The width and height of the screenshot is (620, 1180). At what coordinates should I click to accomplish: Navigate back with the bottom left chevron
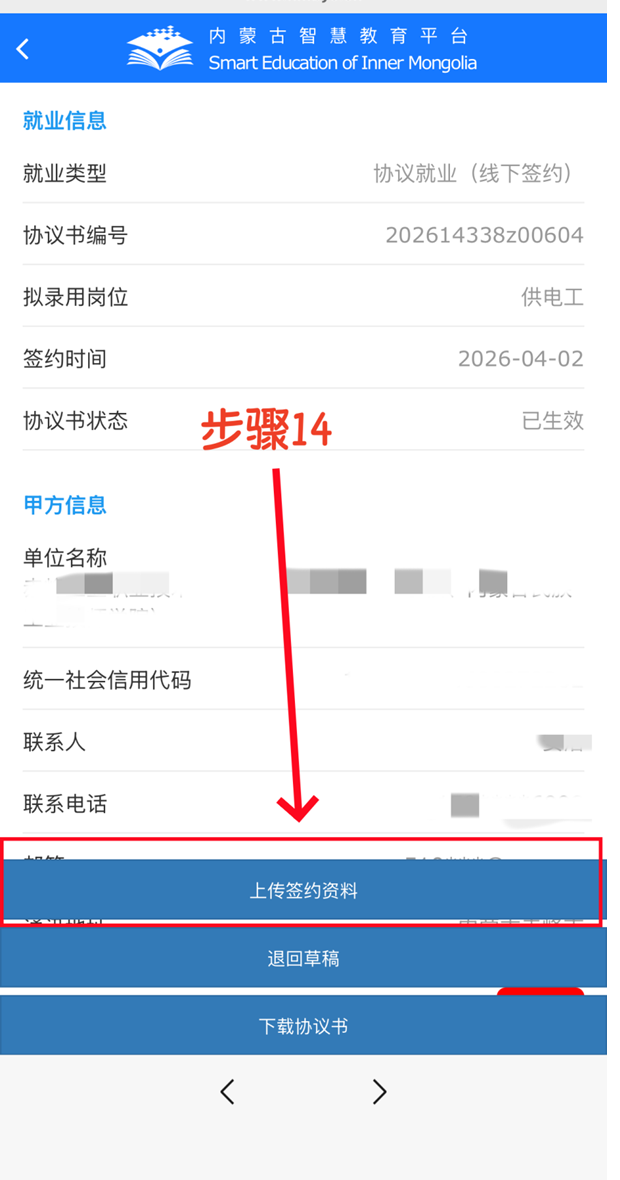[228, 1091]
